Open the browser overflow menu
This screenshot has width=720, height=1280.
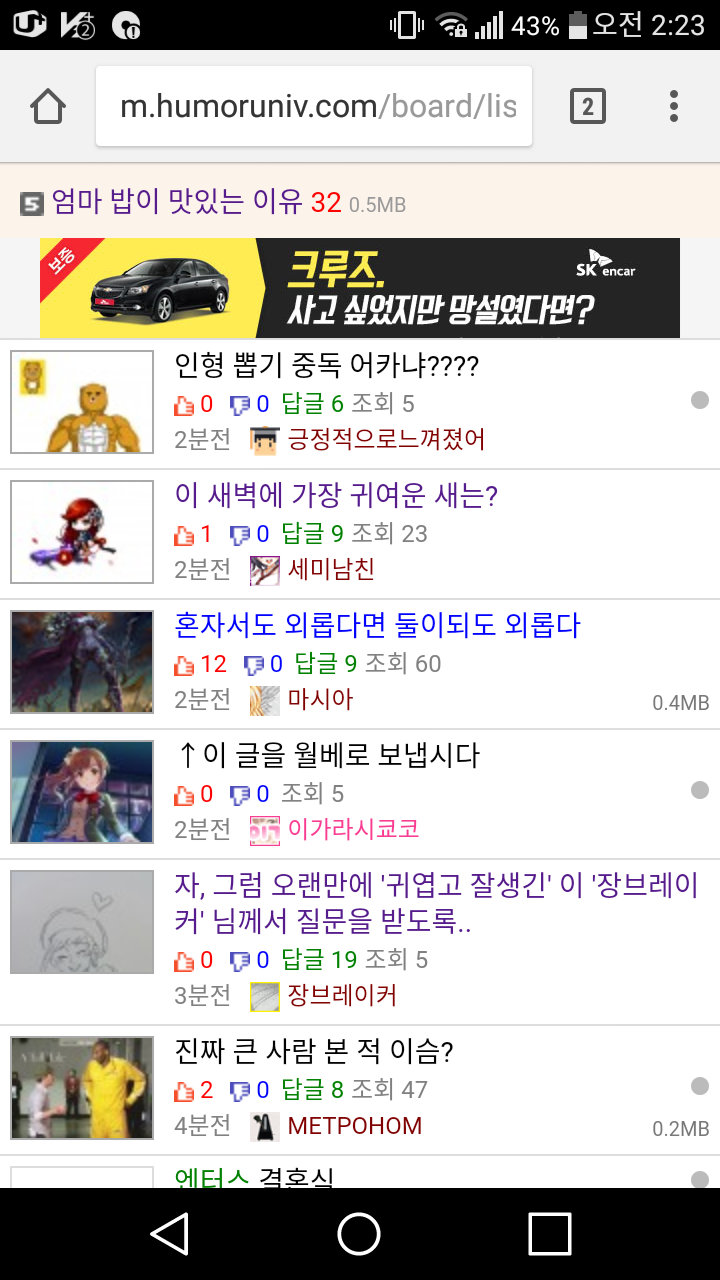click(674, 106)
